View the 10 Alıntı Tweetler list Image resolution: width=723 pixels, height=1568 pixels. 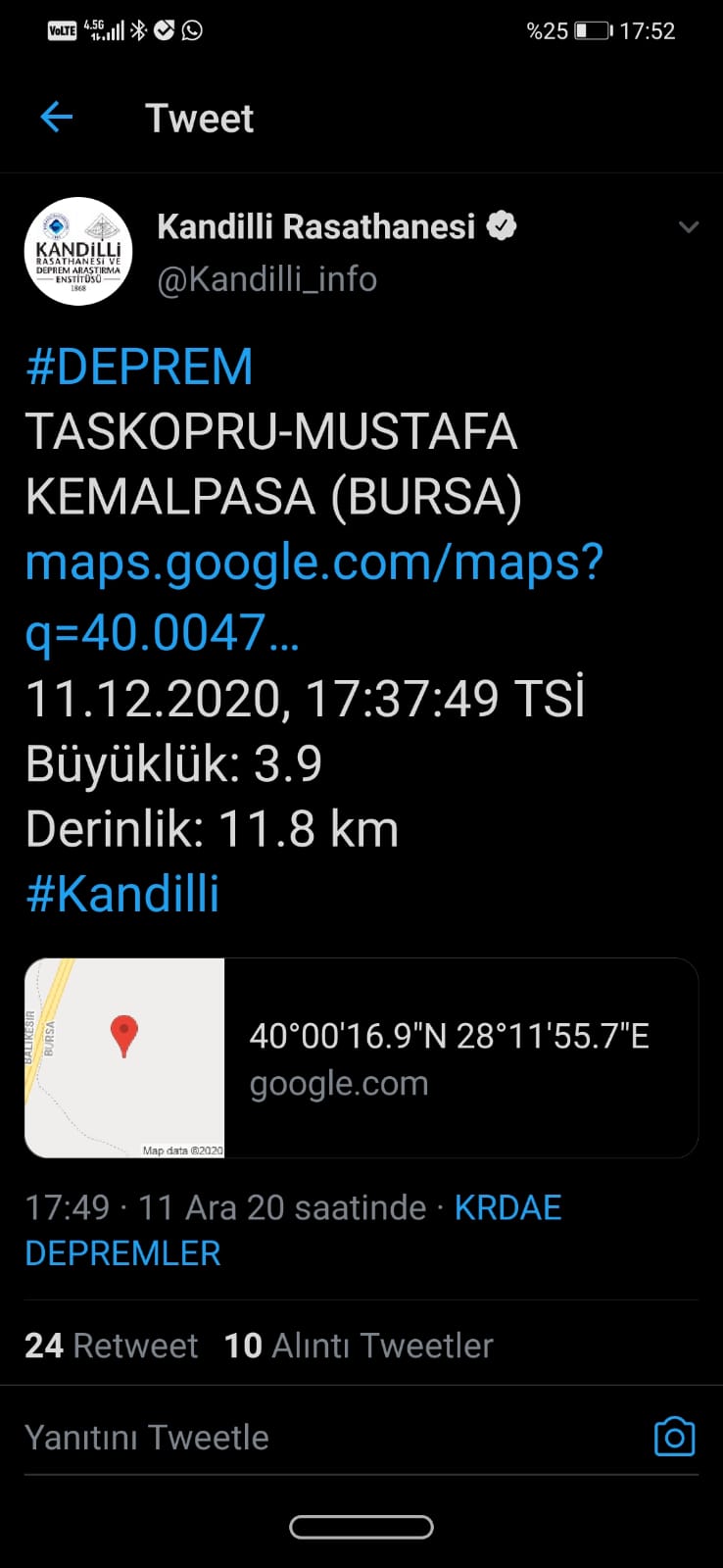coord(359,1346)
